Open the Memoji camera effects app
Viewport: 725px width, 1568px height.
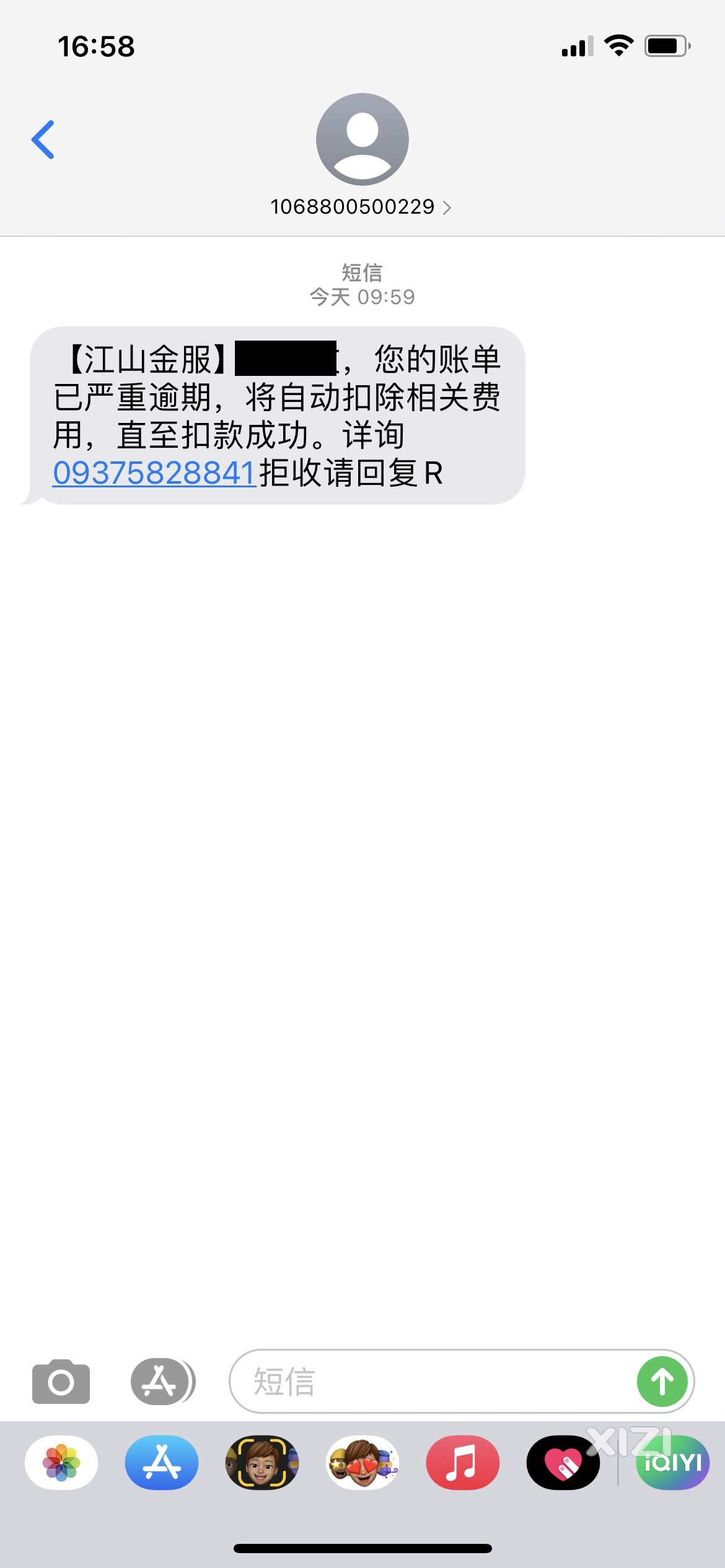[x=262, y=1463]
